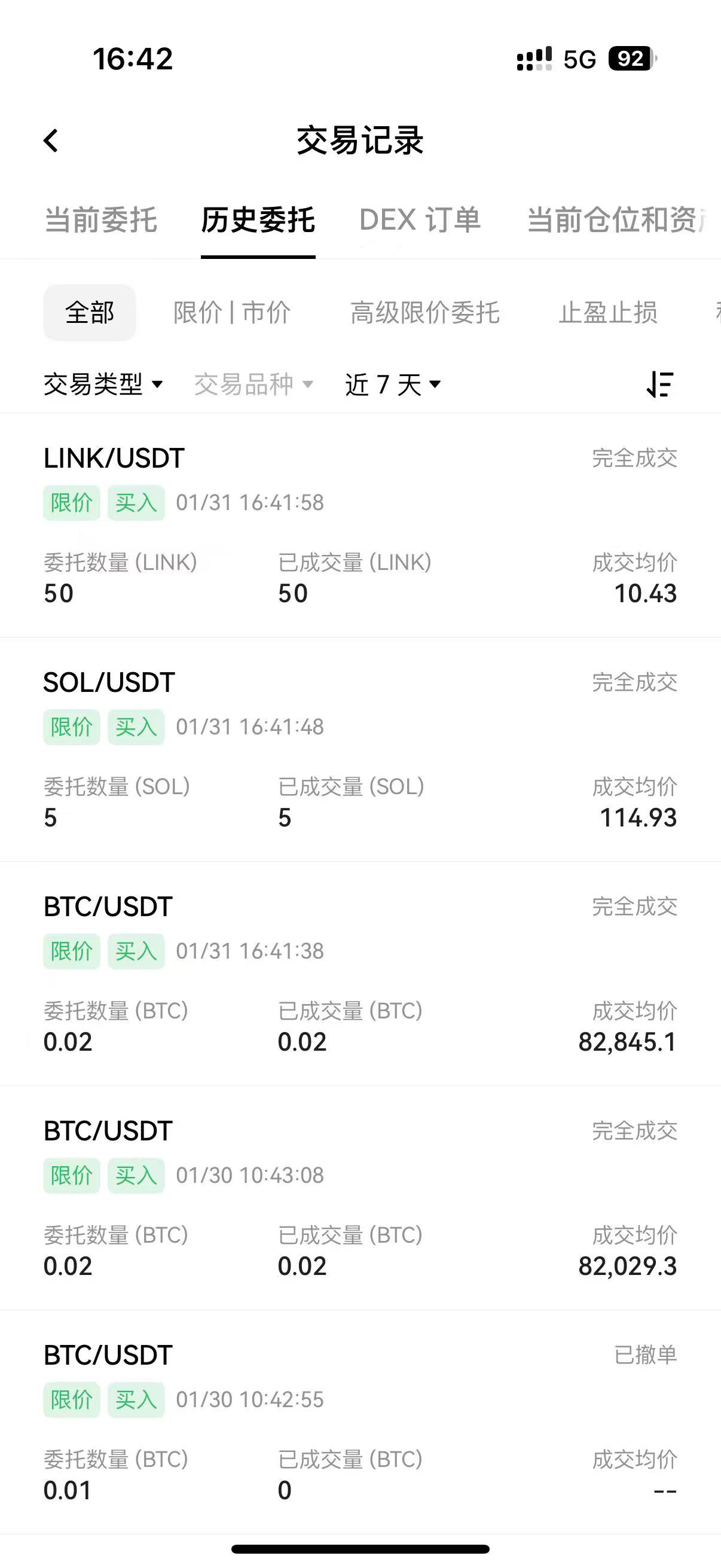The width and height of the screenshot is (721, 1568).
Task: Select the 历史委托 tab
Action: tap(258, 220)
